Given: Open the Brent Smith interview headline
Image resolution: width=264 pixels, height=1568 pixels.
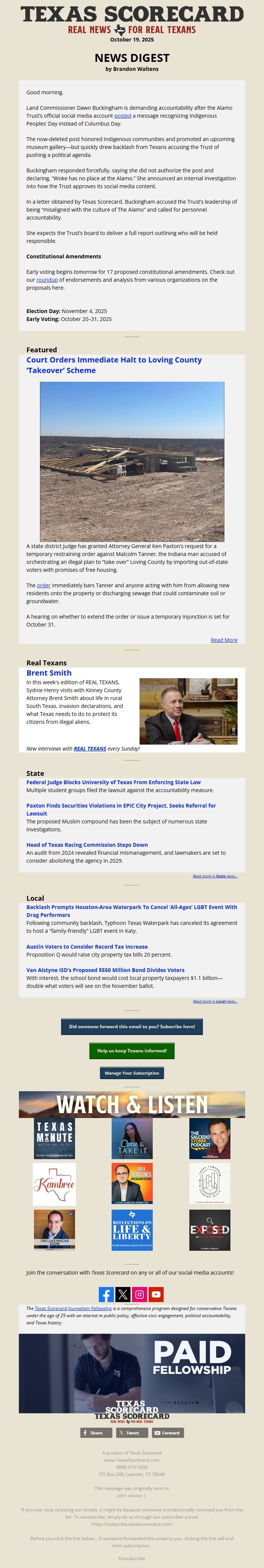Looking at the screenshot, I should click(x=49, y=673).
